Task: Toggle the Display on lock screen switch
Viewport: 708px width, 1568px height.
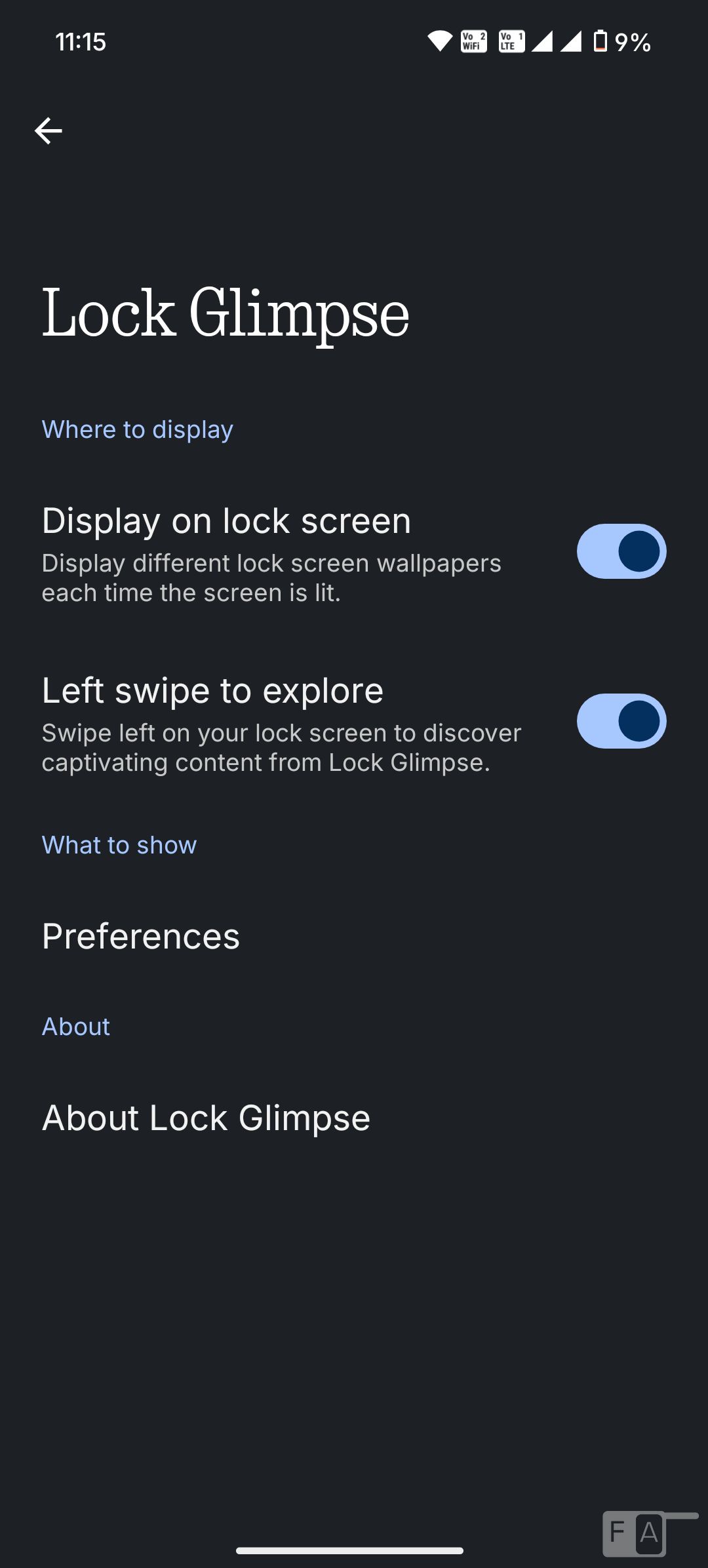Action: [x=621, y=551]
